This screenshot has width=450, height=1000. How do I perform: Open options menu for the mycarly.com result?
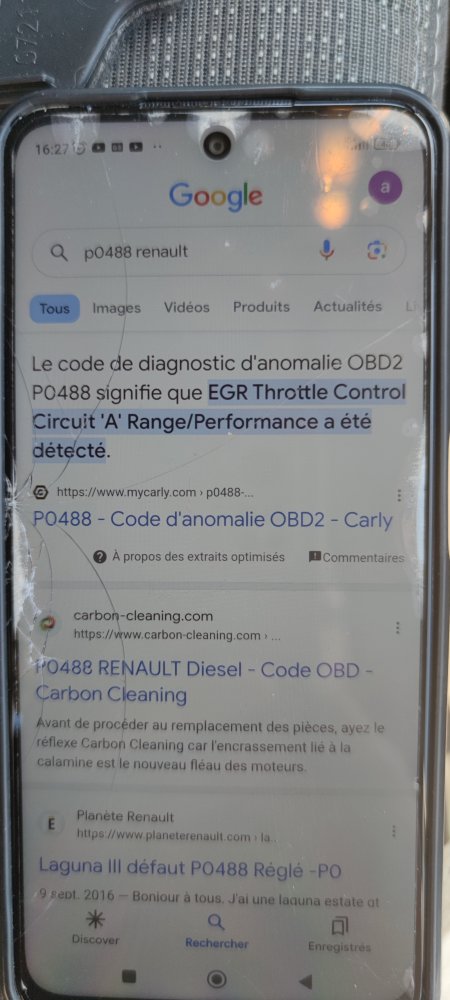[399, 495]
